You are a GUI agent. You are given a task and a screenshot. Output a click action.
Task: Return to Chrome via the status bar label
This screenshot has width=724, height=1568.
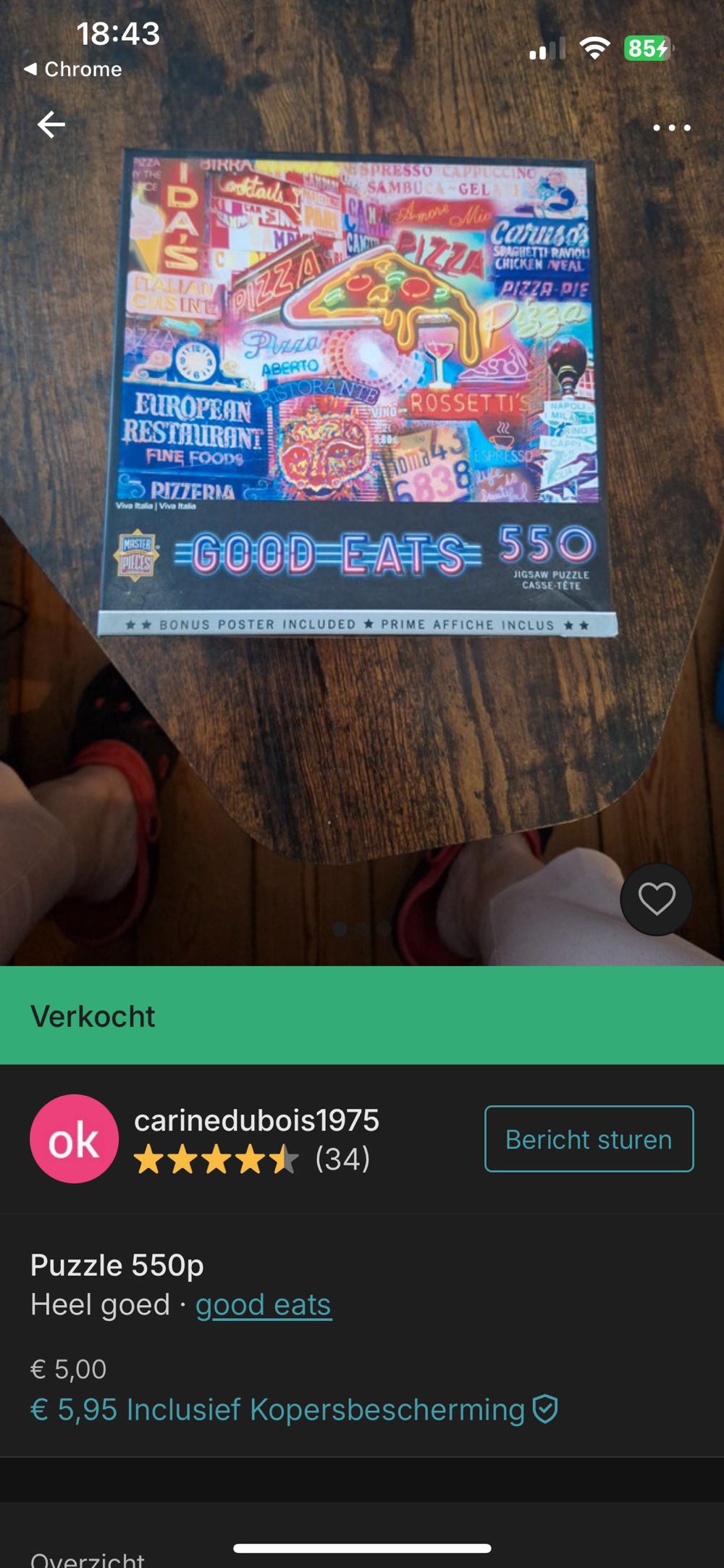(x=72, y=70)
